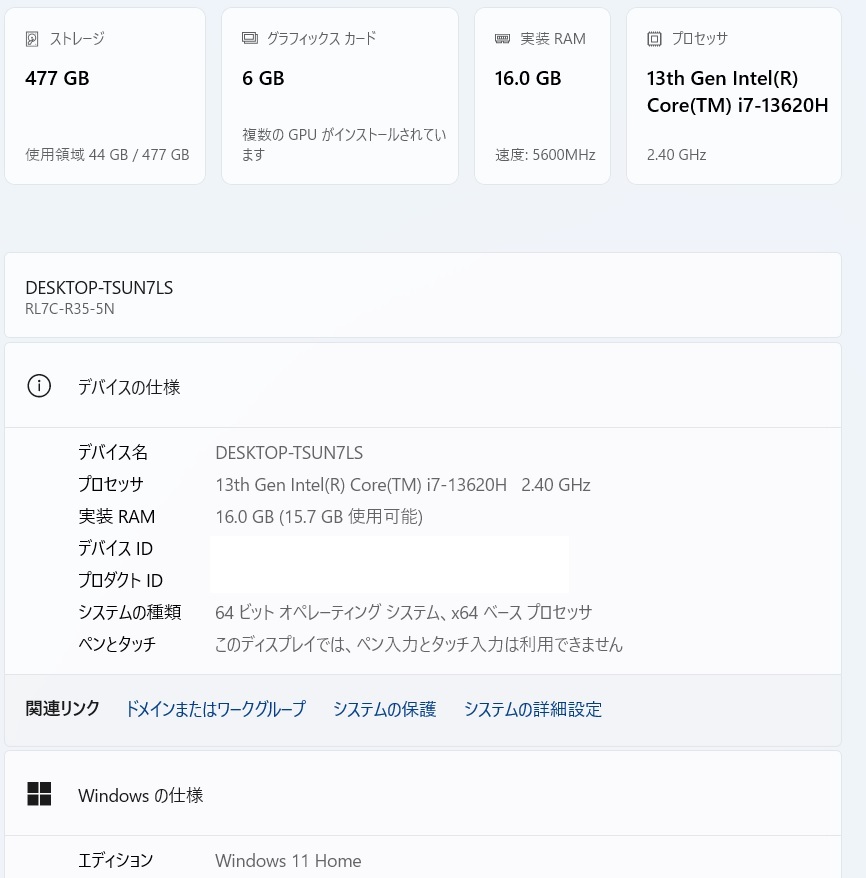Open the プロセッサ i7-13620H card
Viewport: 866px width, 878px height.
click(x=734, y=96)
